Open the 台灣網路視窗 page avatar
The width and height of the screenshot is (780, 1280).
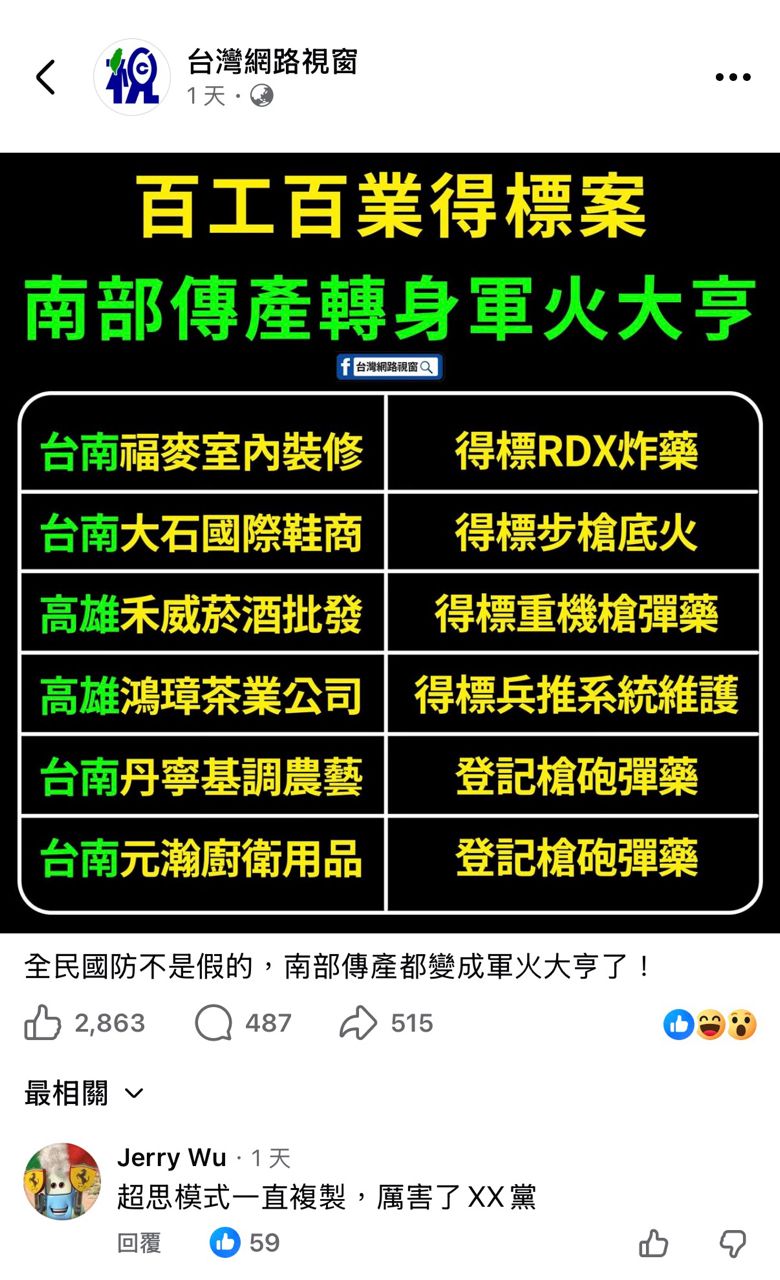coord(132,77)
